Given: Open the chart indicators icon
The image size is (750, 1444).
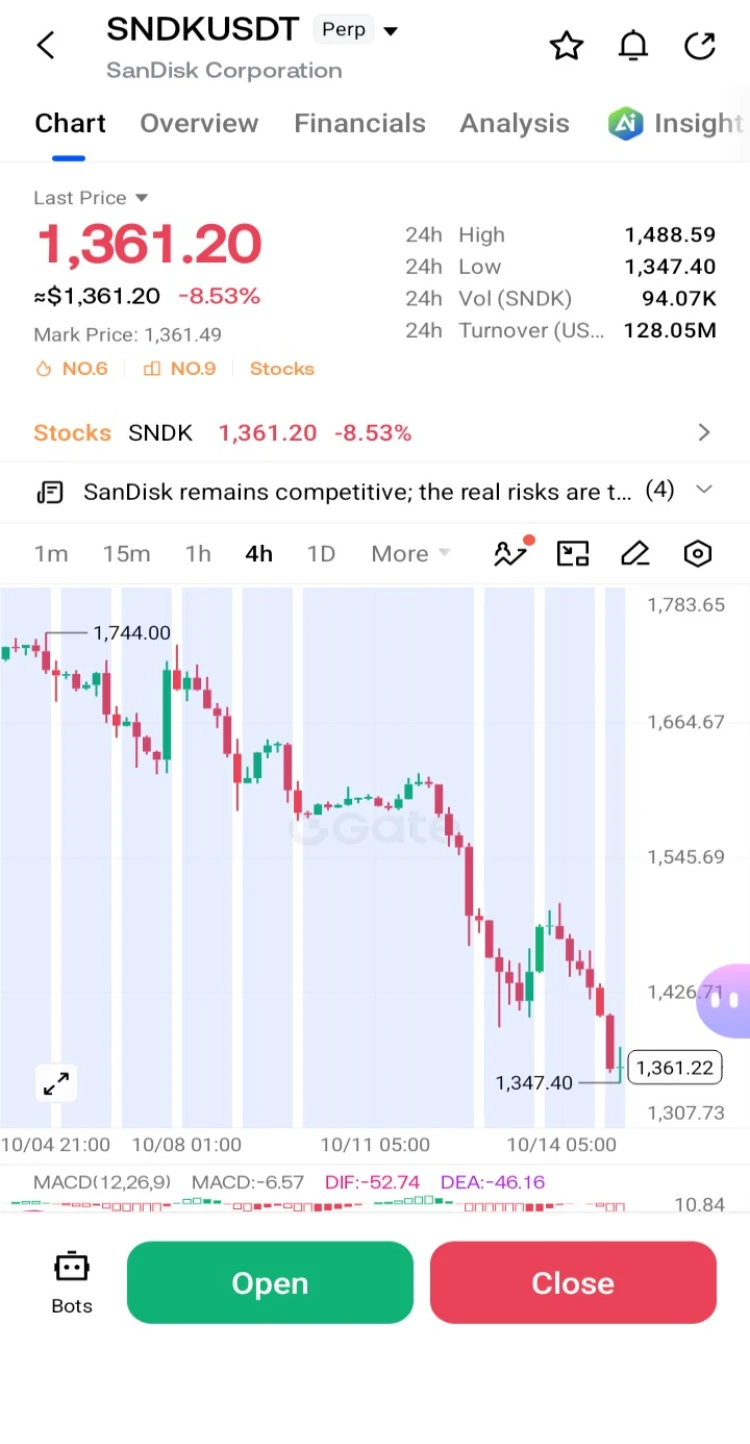Looking at the screenshot, I should click(513, 553).
